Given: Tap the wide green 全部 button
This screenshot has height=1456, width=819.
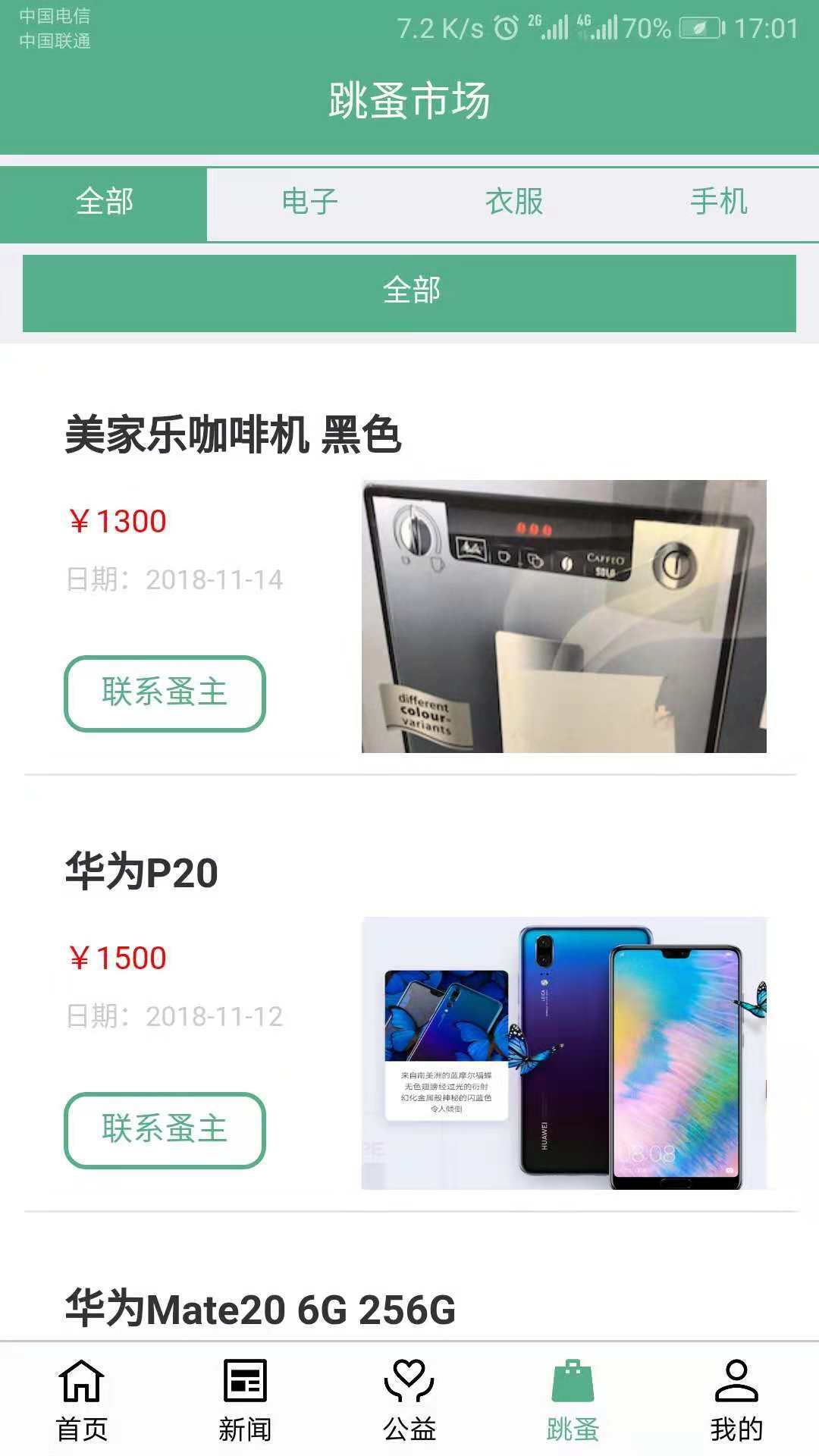Looking at the screenshot, I should pos(409,293).
